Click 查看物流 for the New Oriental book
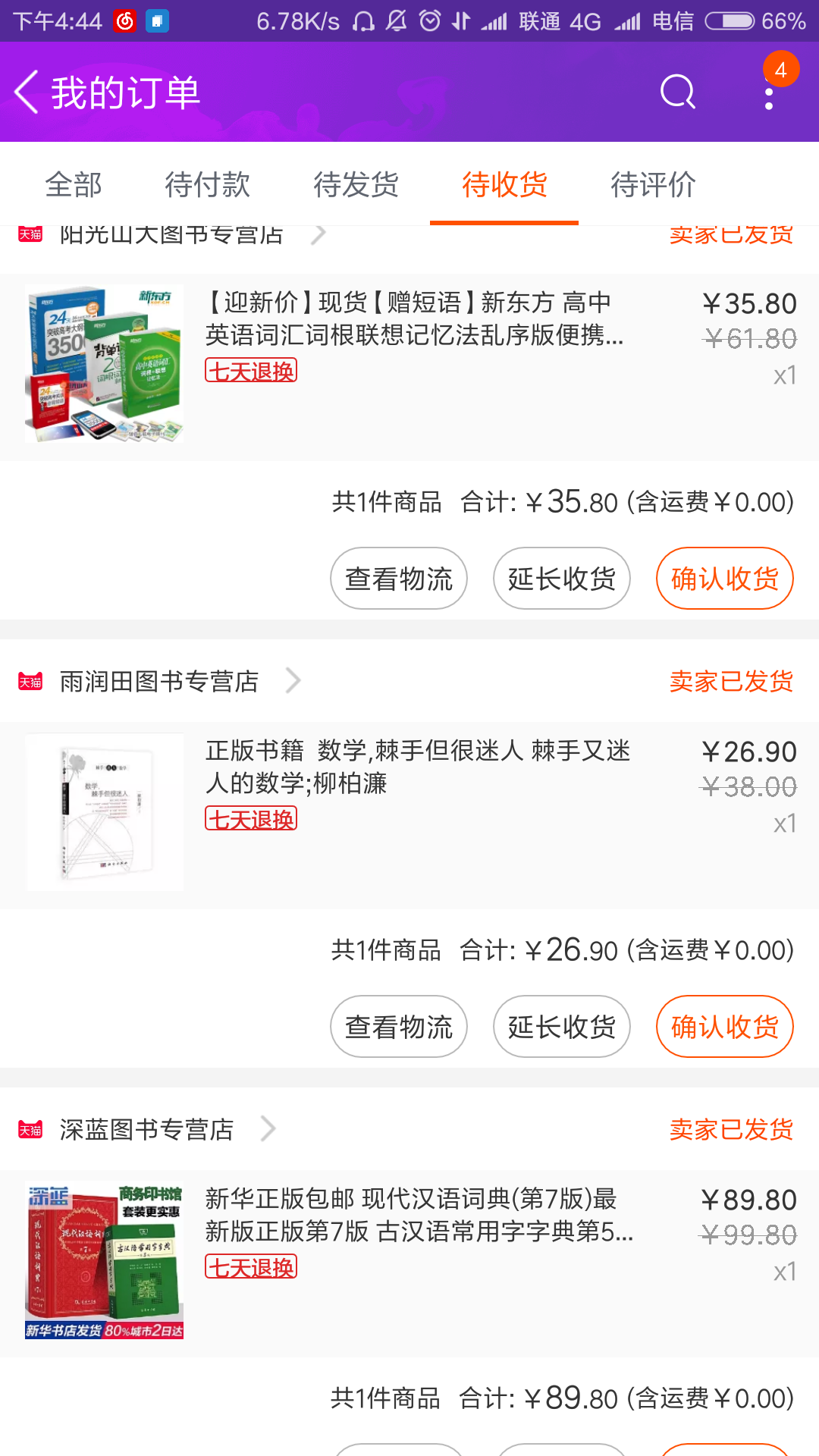Screen dimensions: 819x1456 pyautogui.click(x=398, y=578)
